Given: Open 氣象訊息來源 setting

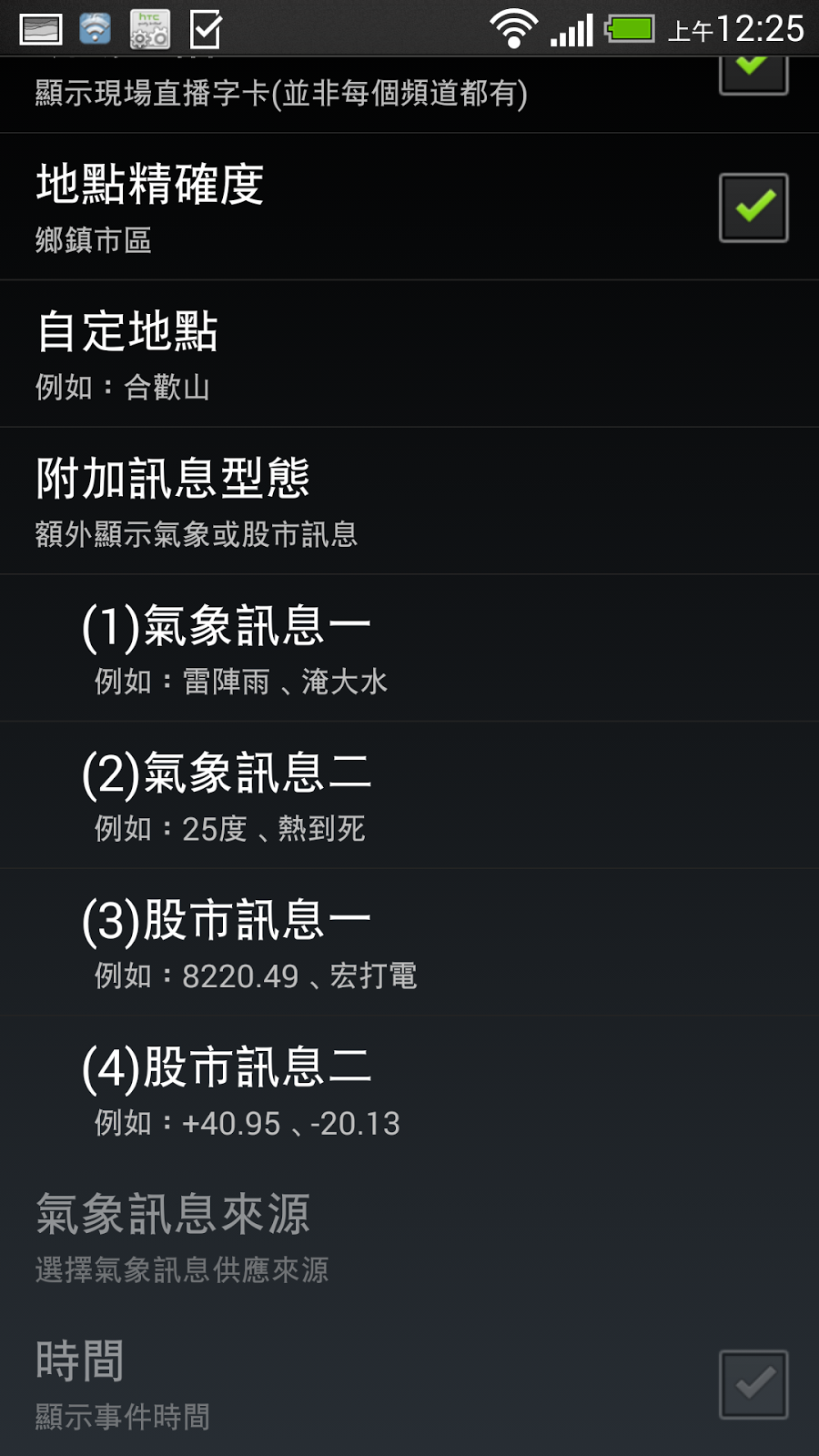Looking at the screenshot, I should click(409, 1237).
